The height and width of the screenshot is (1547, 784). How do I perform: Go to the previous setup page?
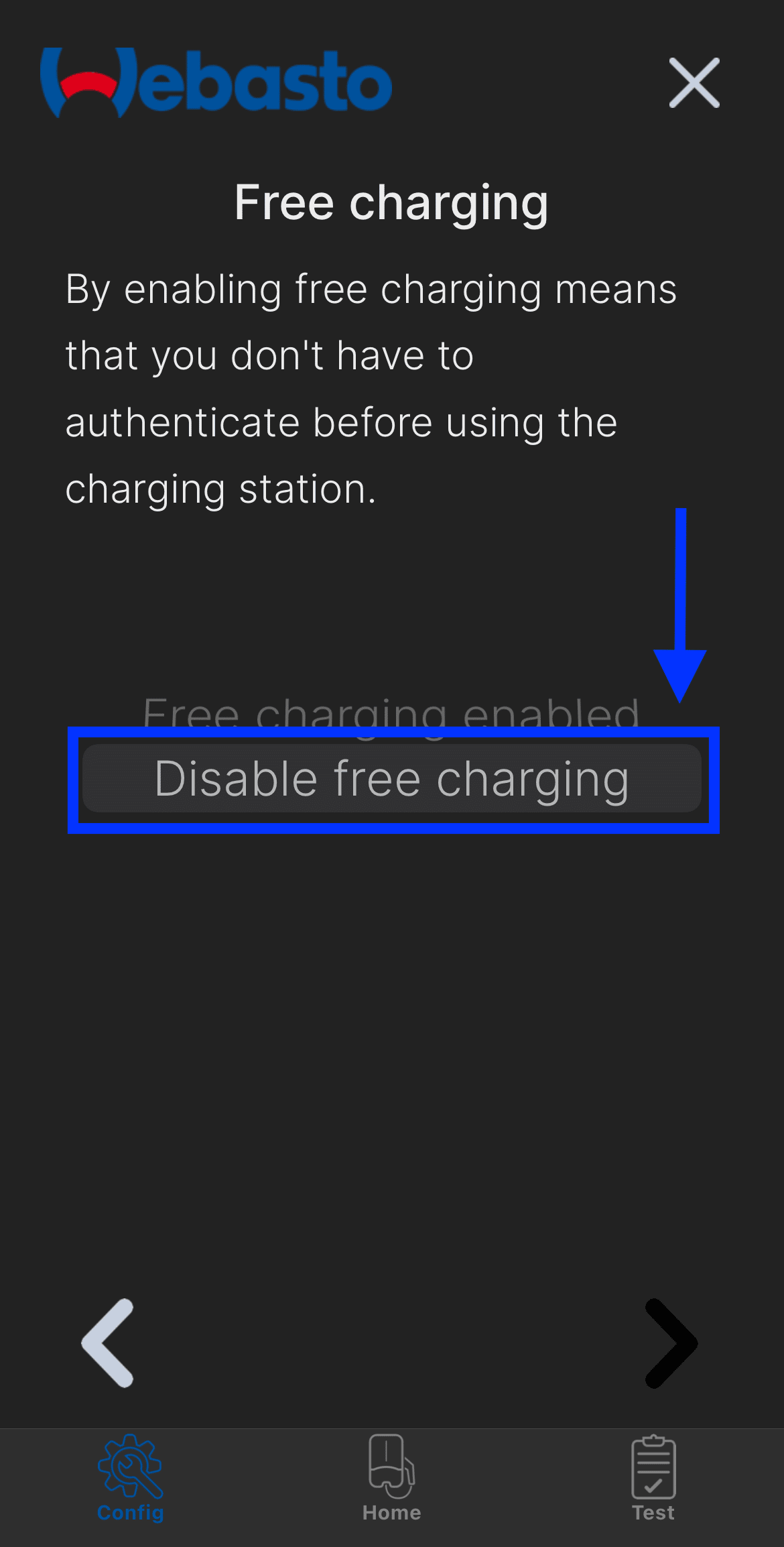click(108, 1343)
